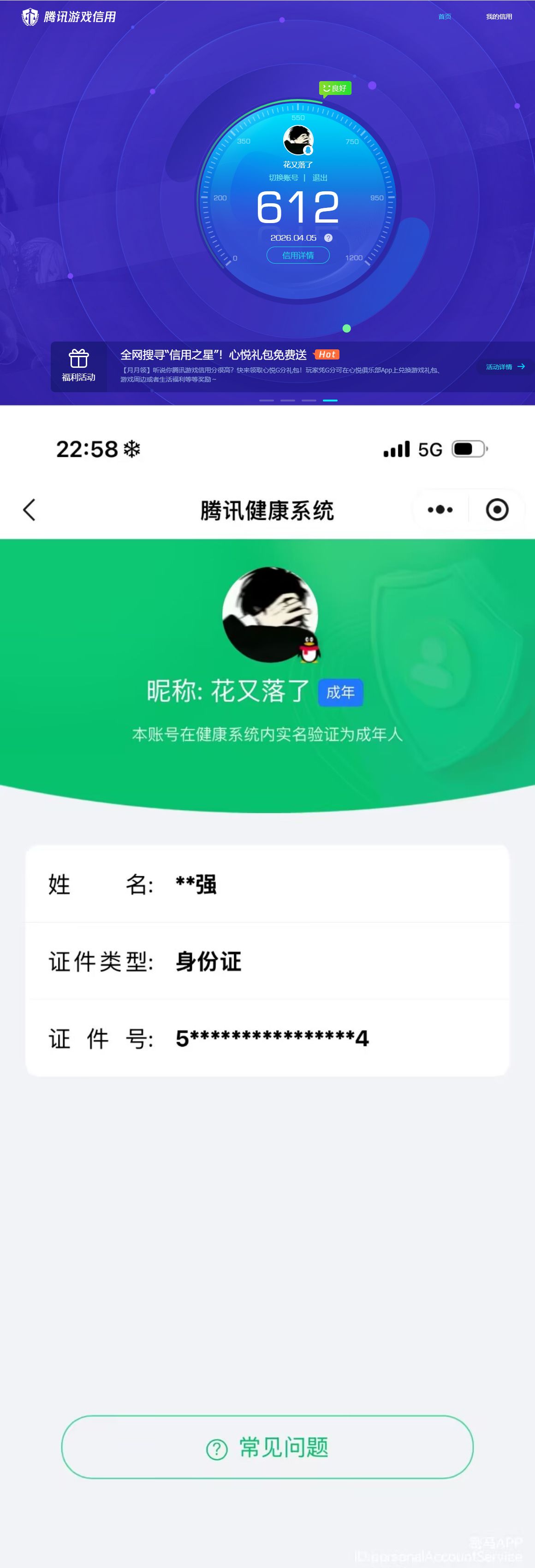535x1568 pixels.
Task: Open the mini program more options (...) menu
Action: (440, 510)
